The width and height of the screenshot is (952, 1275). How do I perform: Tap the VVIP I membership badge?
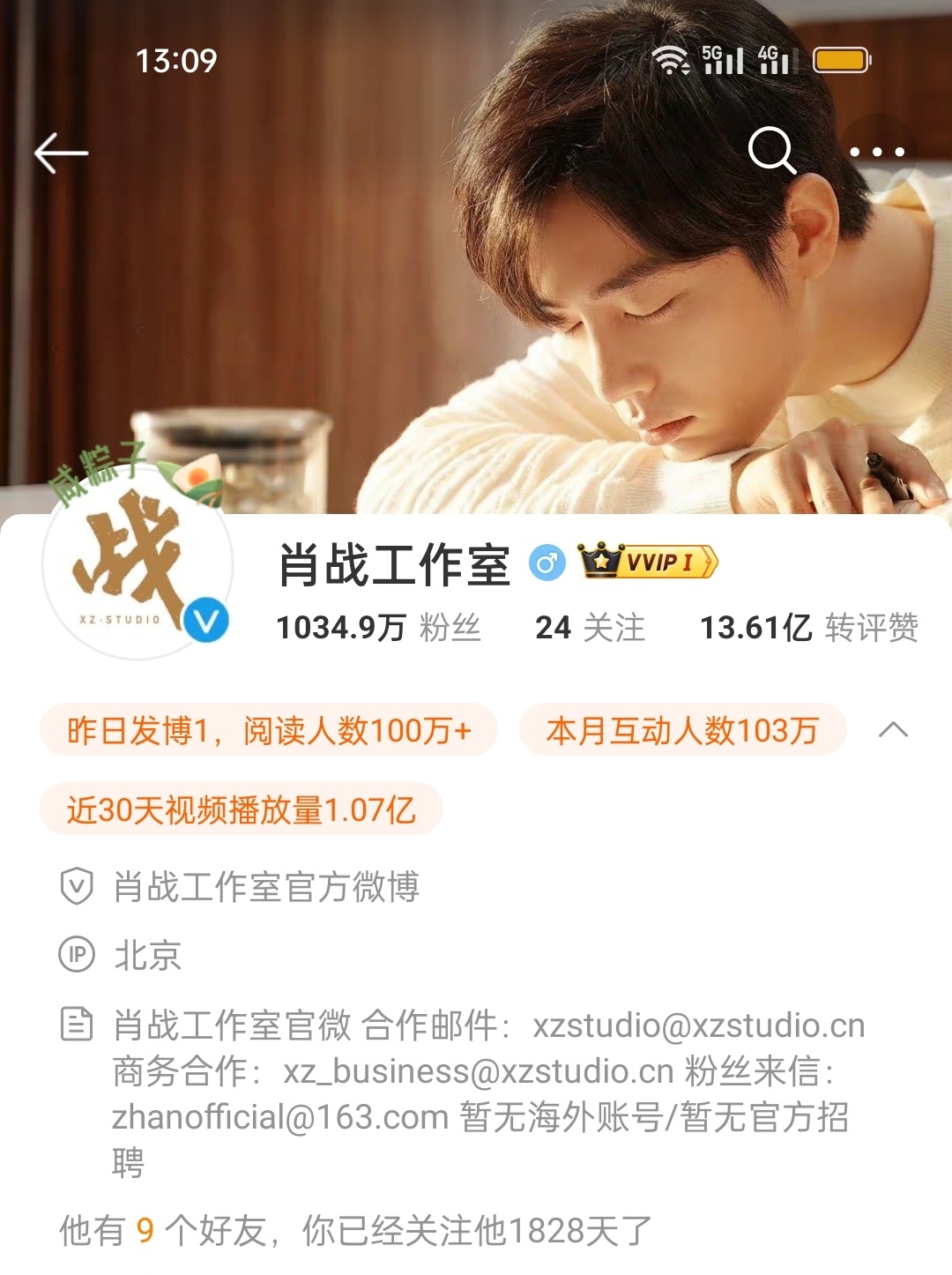click(x=650, y=562)
